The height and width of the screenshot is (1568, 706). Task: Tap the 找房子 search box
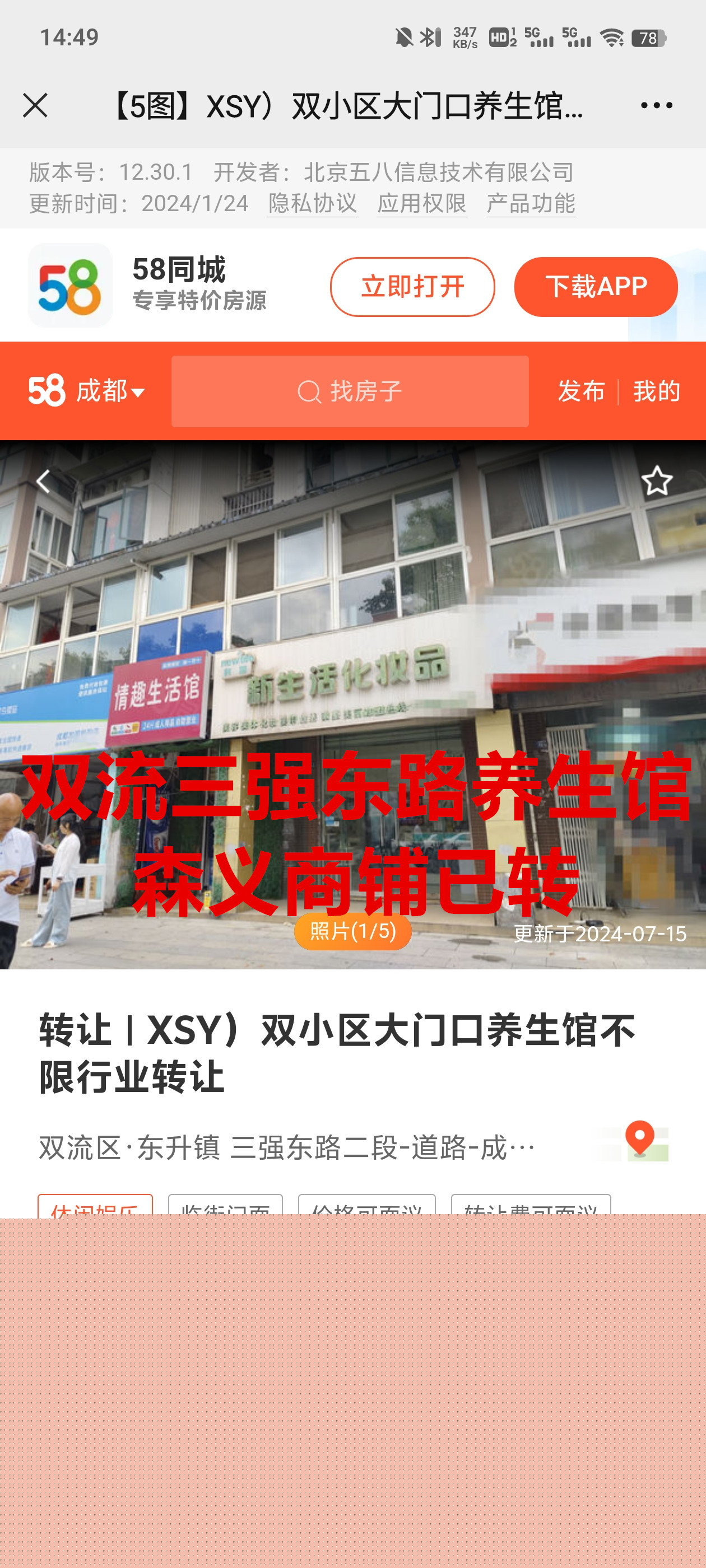pos(350,391)
